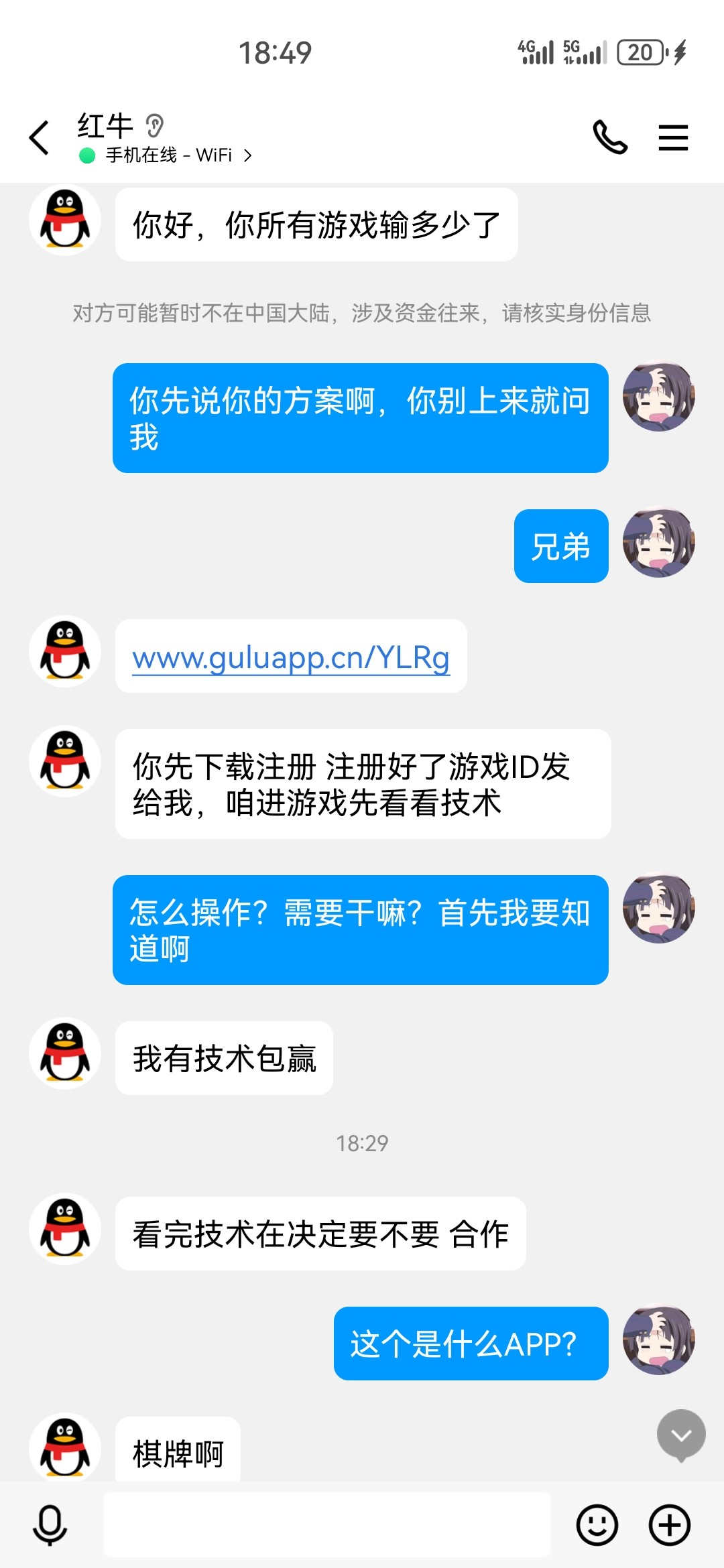Open the chat settings menu

pyautogui.click(x=673, y=138)
